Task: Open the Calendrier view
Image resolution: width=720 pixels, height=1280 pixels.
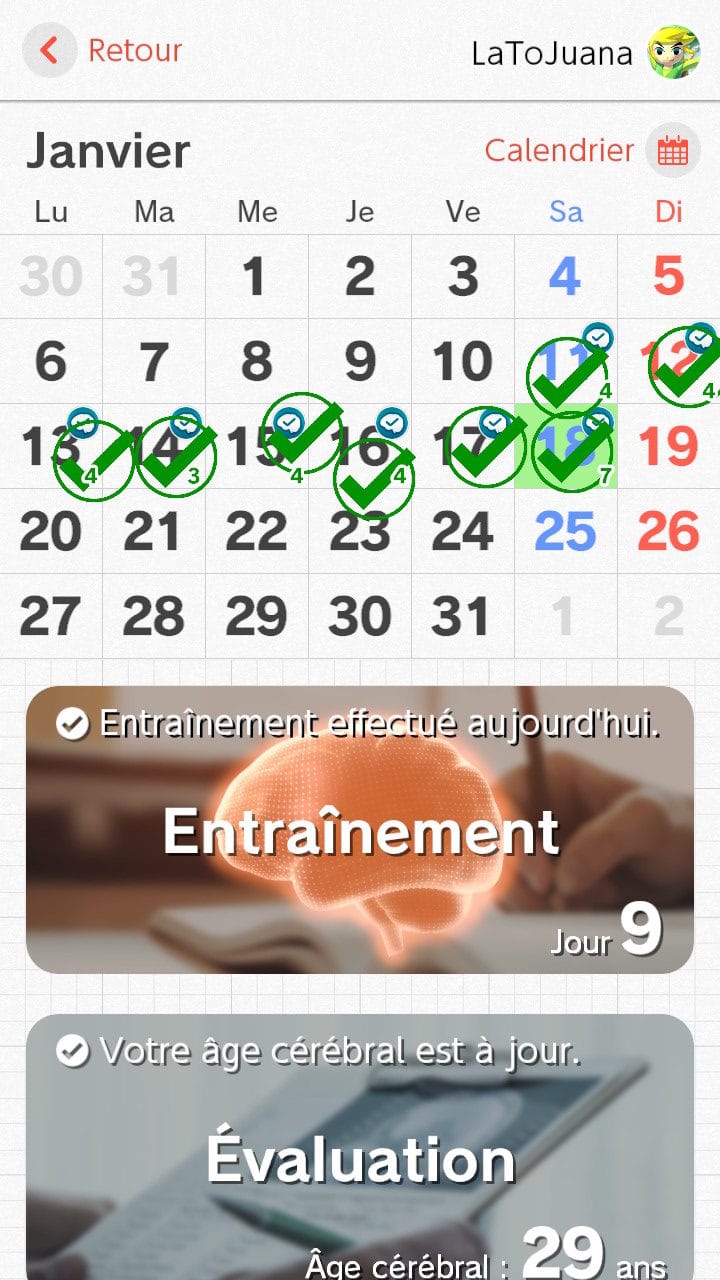Action: pyautogui.click(x=592, y=151)
